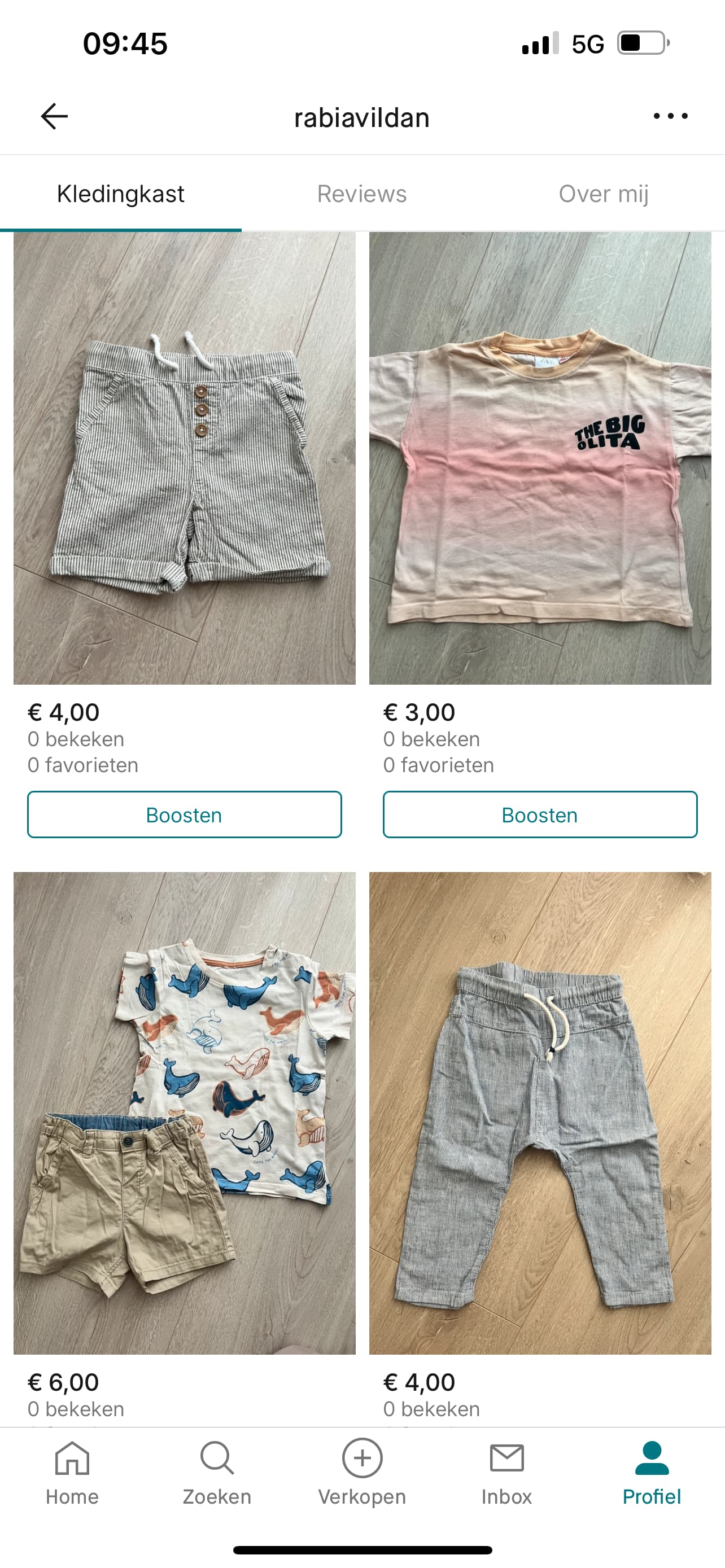Image resolution: width=725 pixels, height=1568 pixels.
Task: Select the Kledingkast tab
Action: [120, 194]
